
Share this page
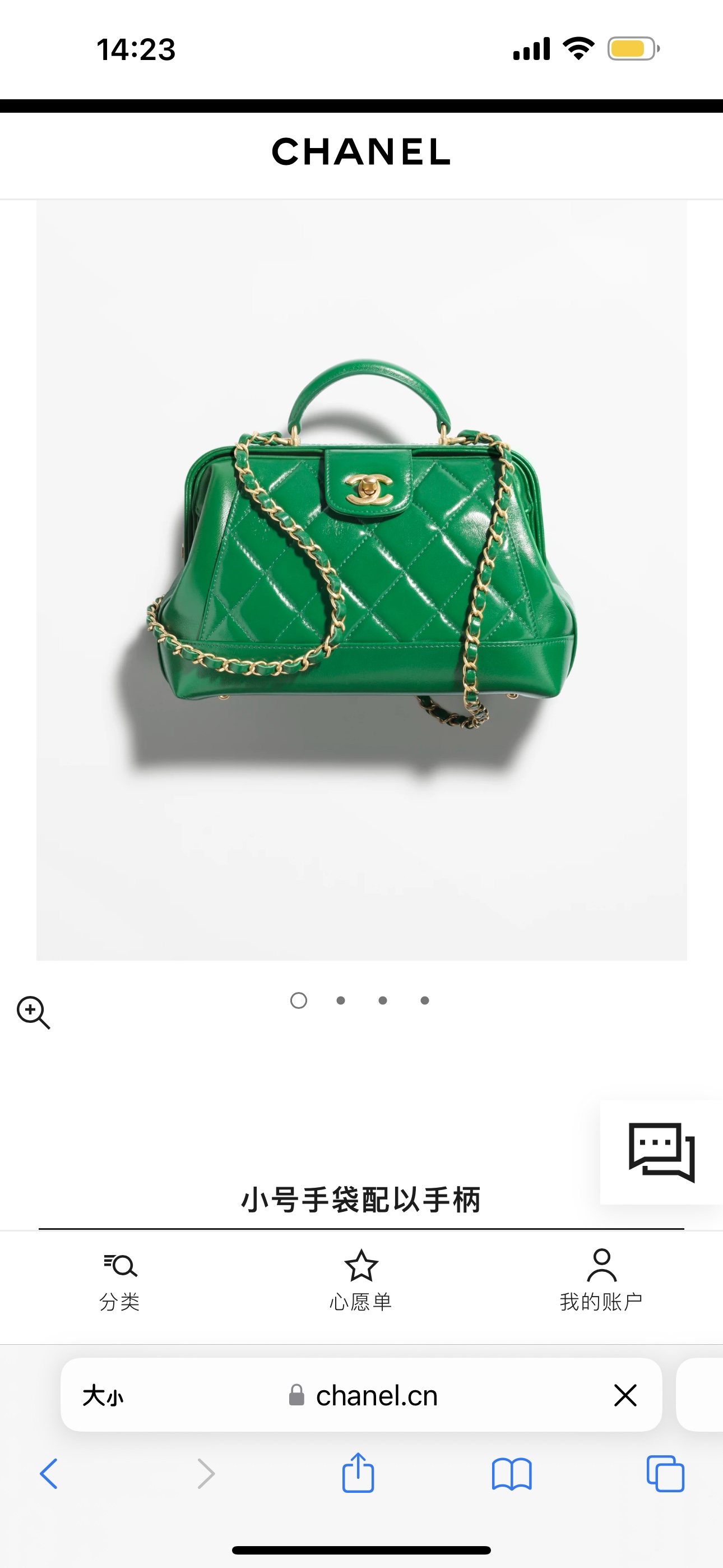(x=358, y=1473)
